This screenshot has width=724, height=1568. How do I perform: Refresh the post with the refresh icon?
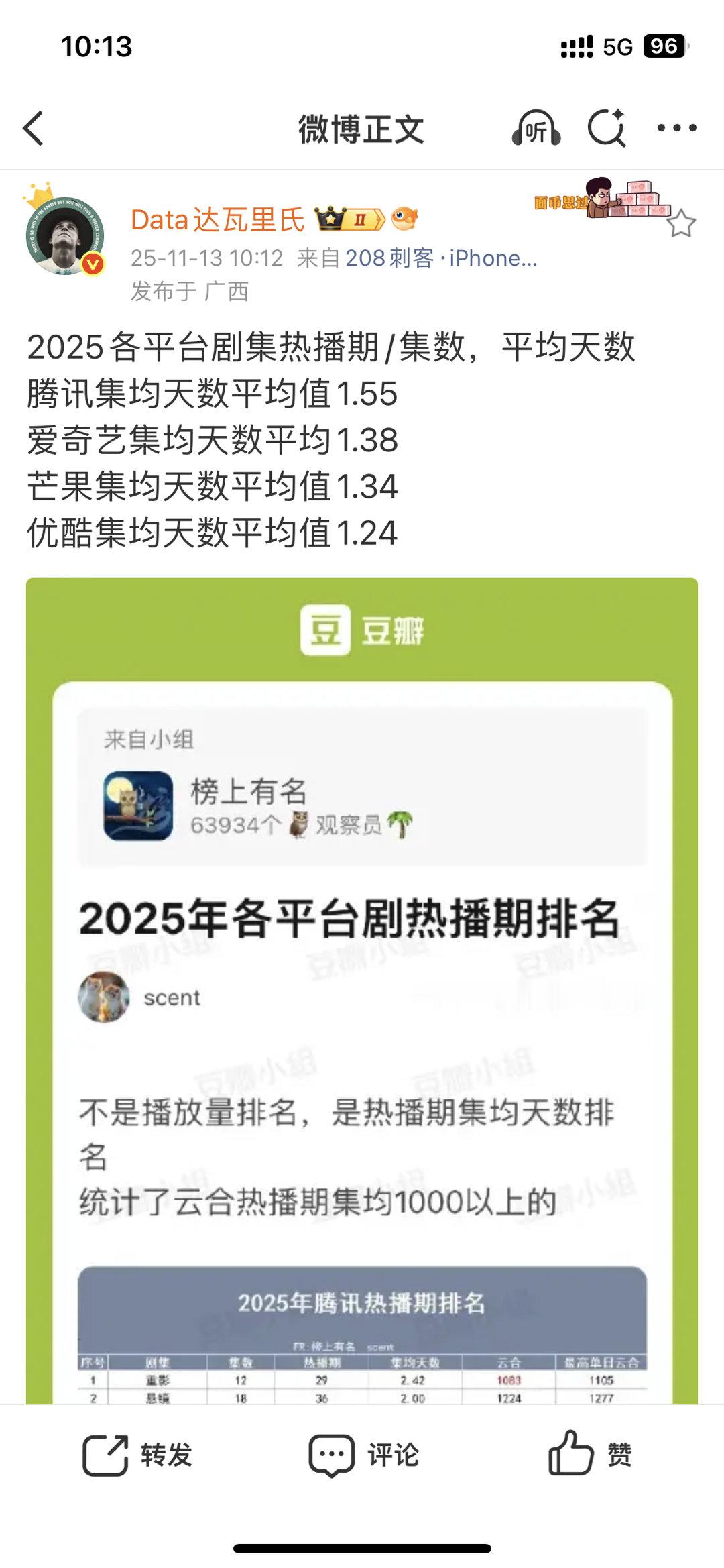tap(607, 126)
